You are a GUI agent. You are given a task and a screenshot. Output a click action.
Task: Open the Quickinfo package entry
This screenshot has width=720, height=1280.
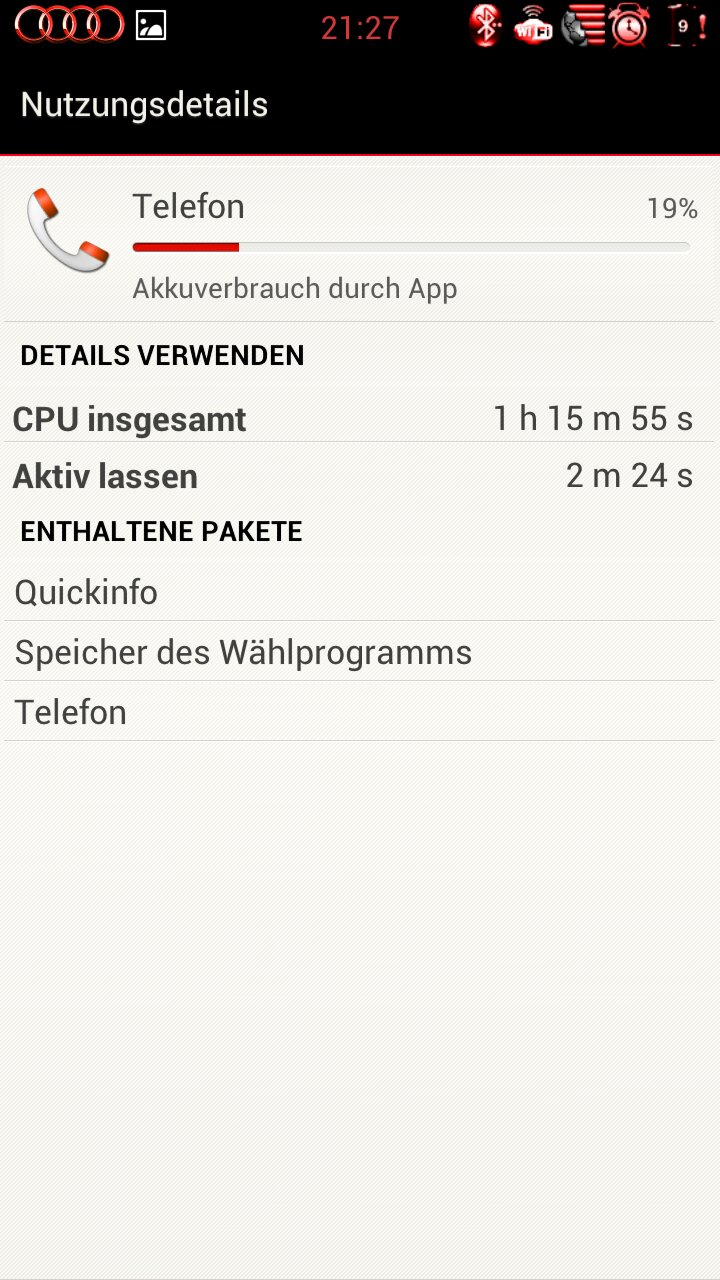tap(360, 591)
